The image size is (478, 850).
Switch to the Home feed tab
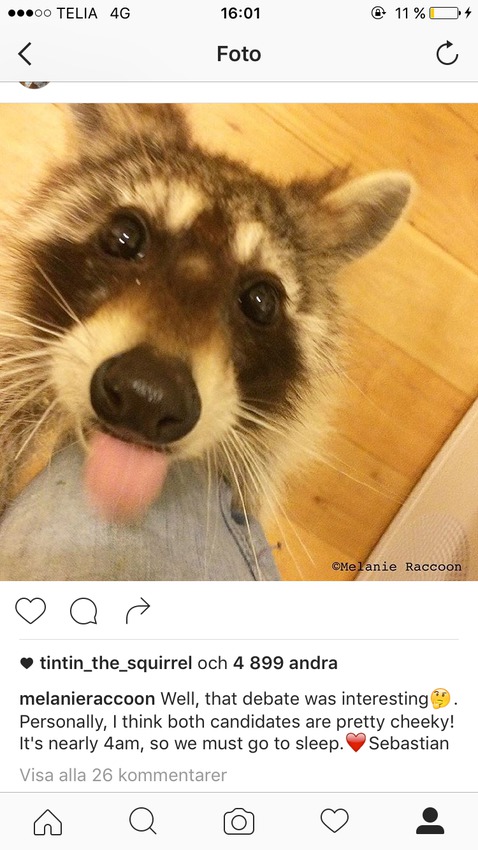pyautogui.click(x=48, y=822)
